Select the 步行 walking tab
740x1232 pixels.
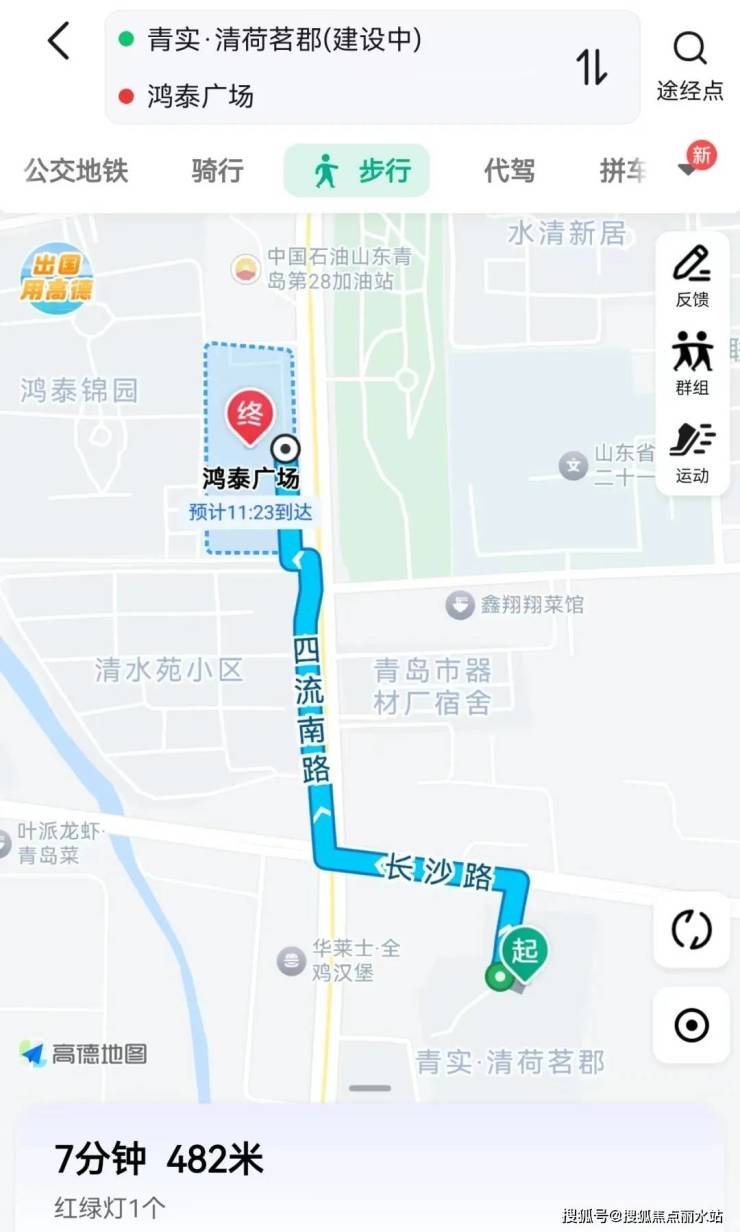tap(357, 171)
